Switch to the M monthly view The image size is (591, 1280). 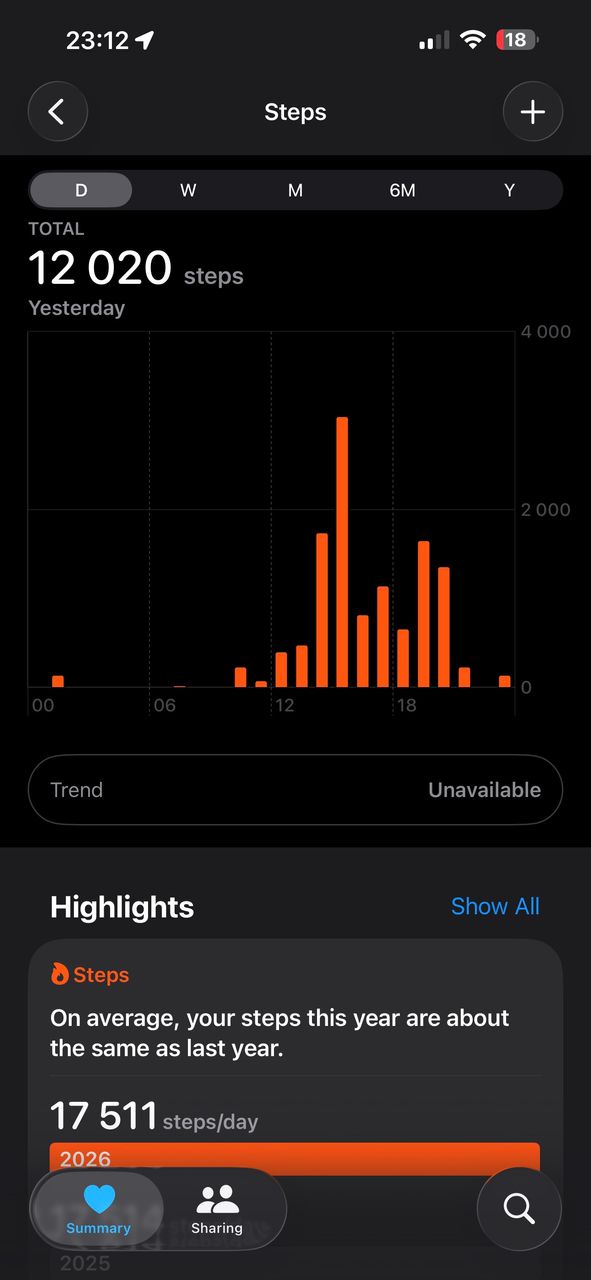(295, 190)
